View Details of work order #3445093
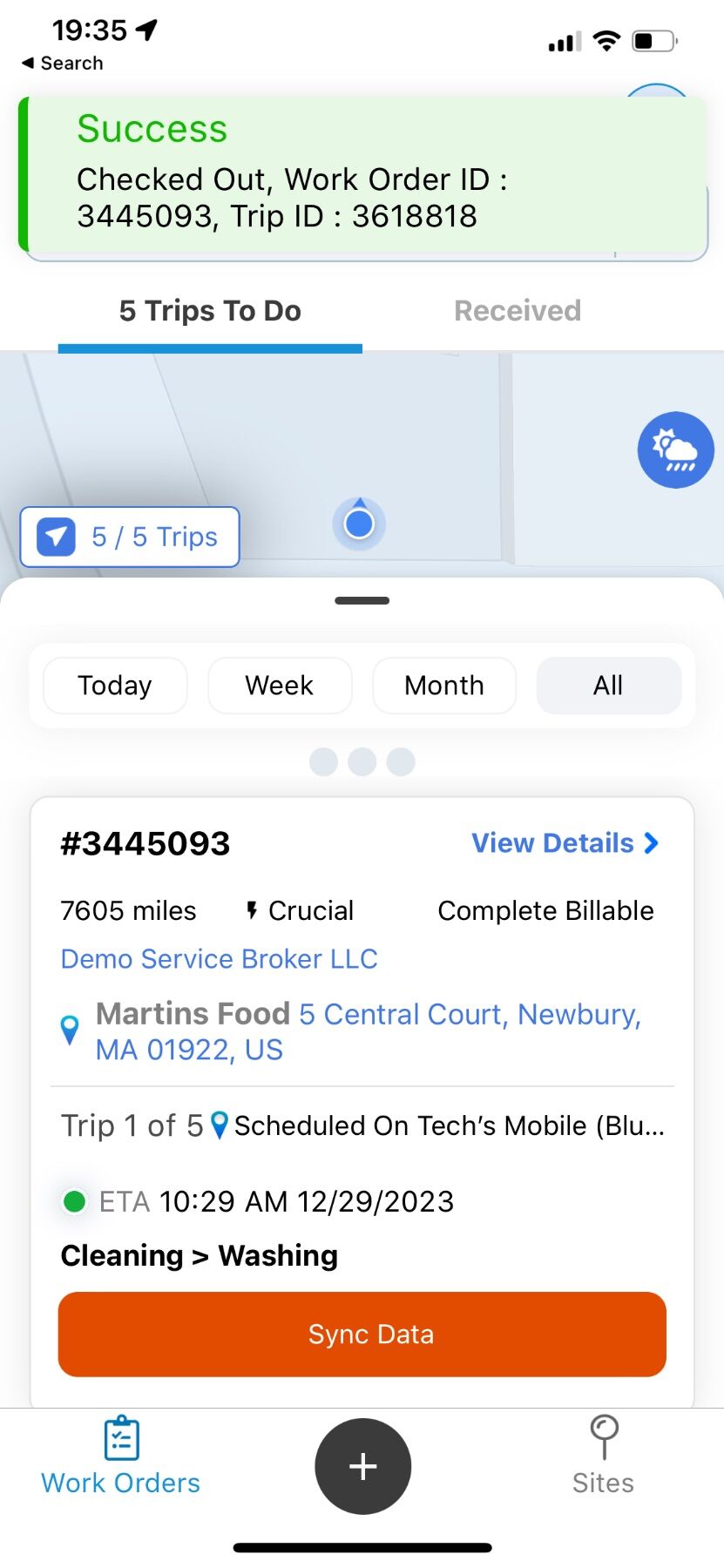Screen dimensions: 724x1568 565,843
